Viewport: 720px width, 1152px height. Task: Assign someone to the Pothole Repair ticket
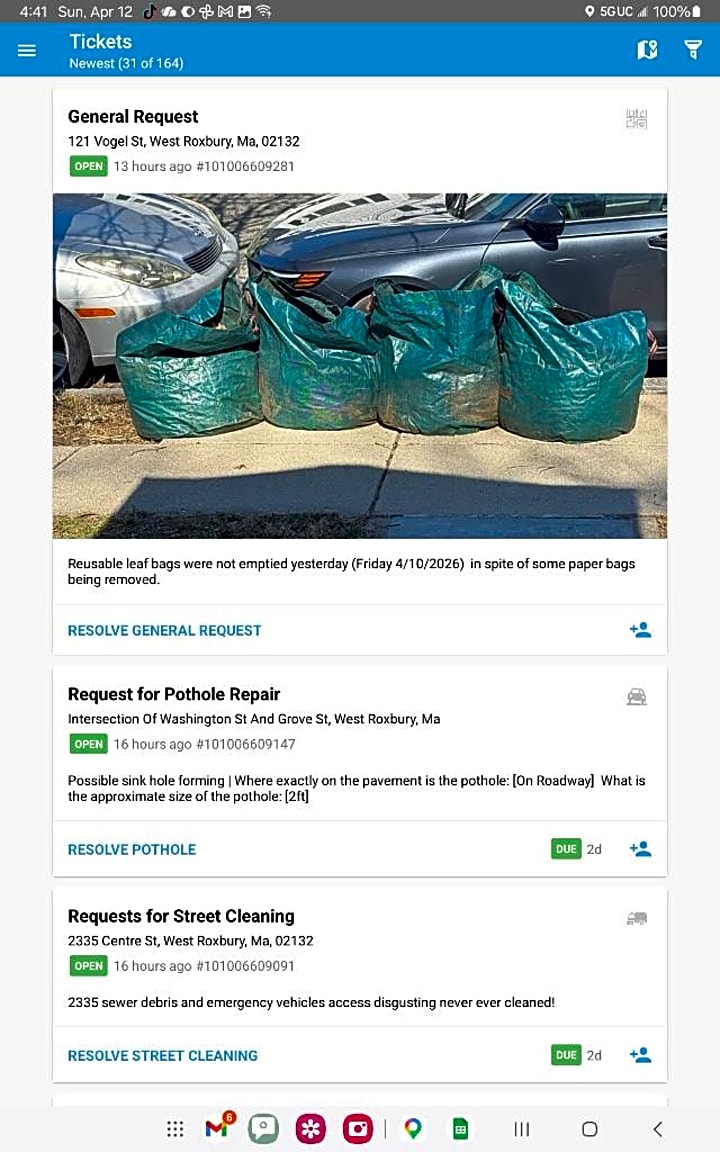(x=640, y=849)
